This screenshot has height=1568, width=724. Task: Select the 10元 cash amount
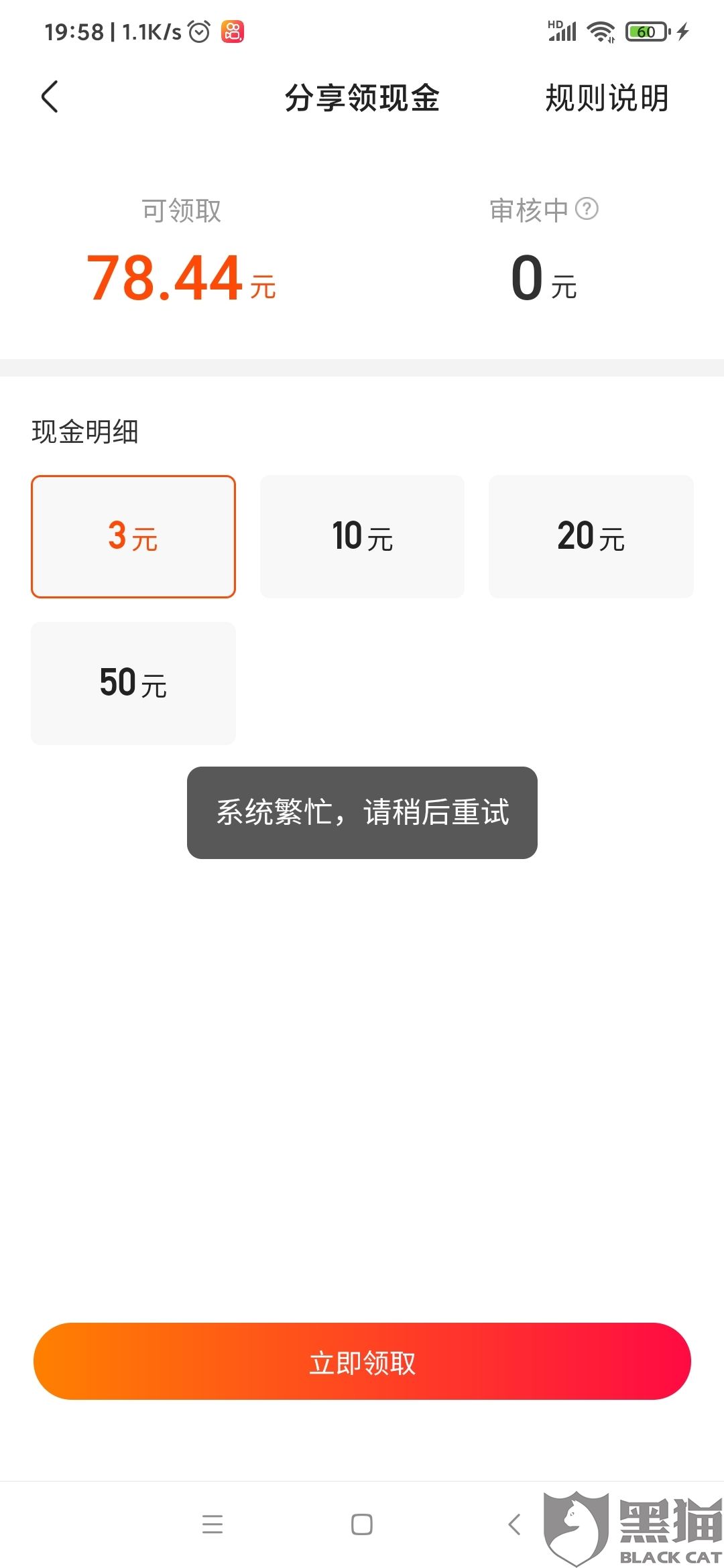(x=361, y=536)
